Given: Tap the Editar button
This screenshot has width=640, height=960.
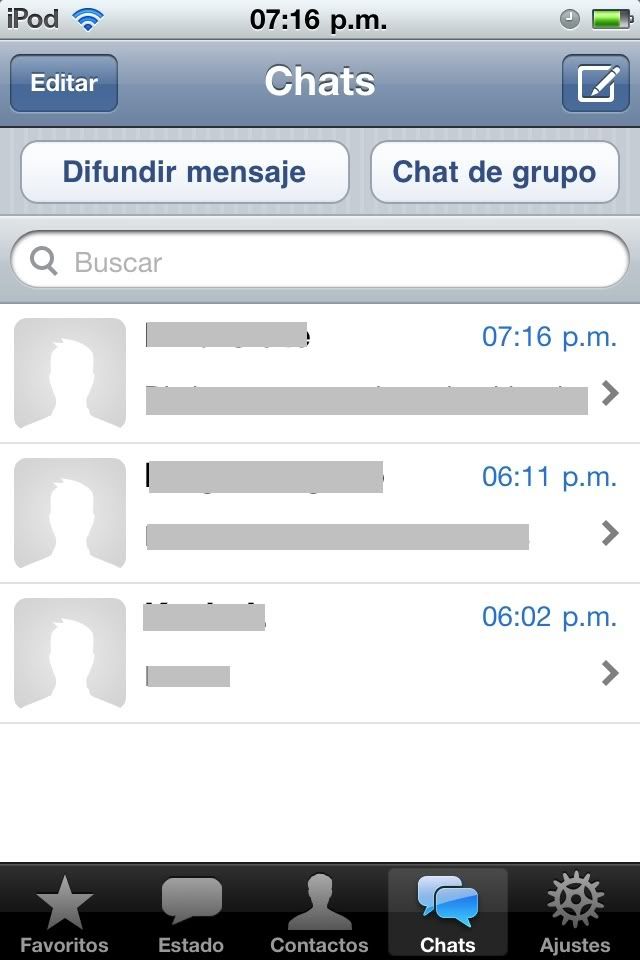Looking at the screenshot, I should click(x=64, y=83).
